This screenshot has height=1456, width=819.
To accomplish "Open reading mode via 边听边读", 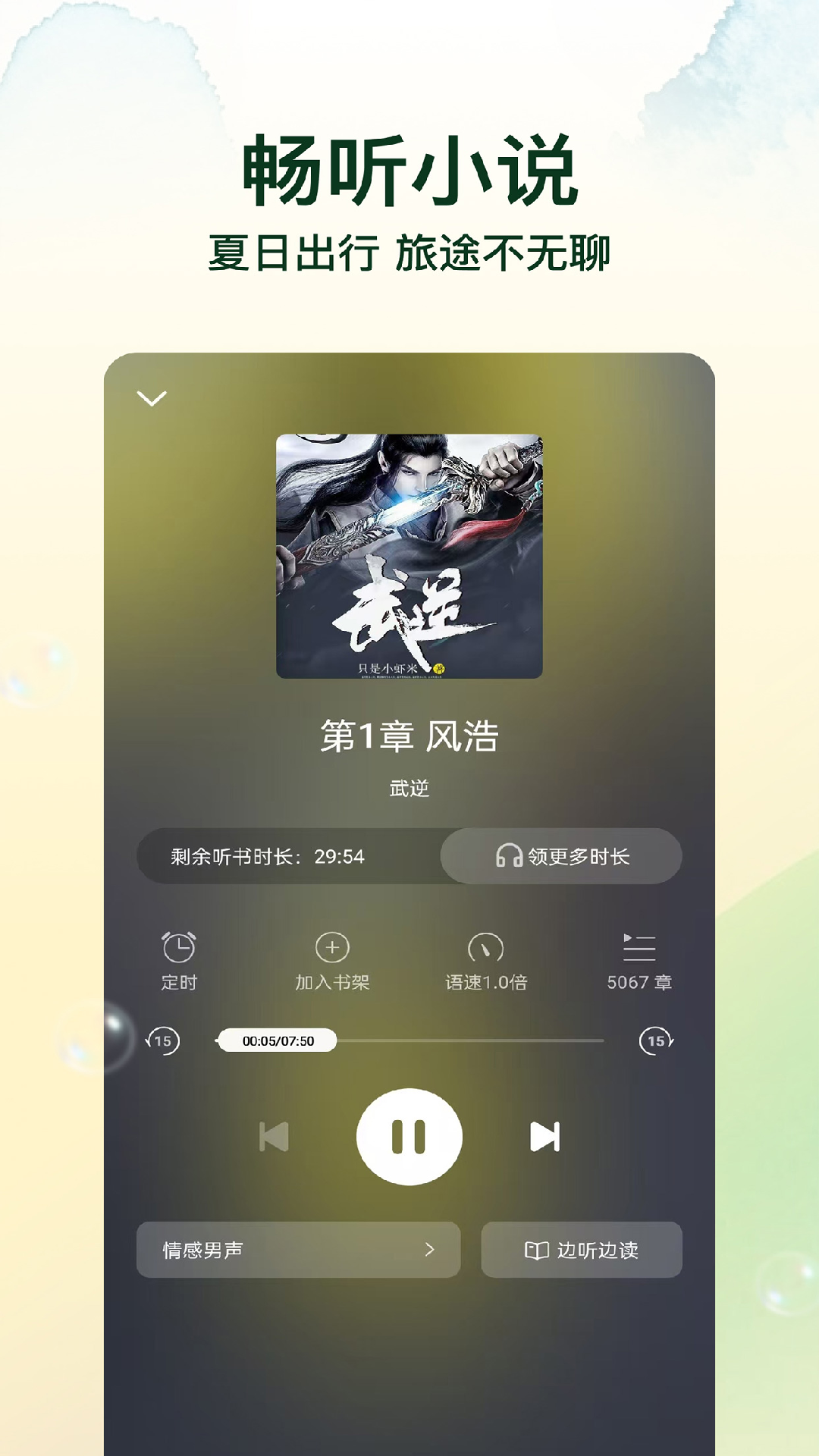I will coord(581,1250).
